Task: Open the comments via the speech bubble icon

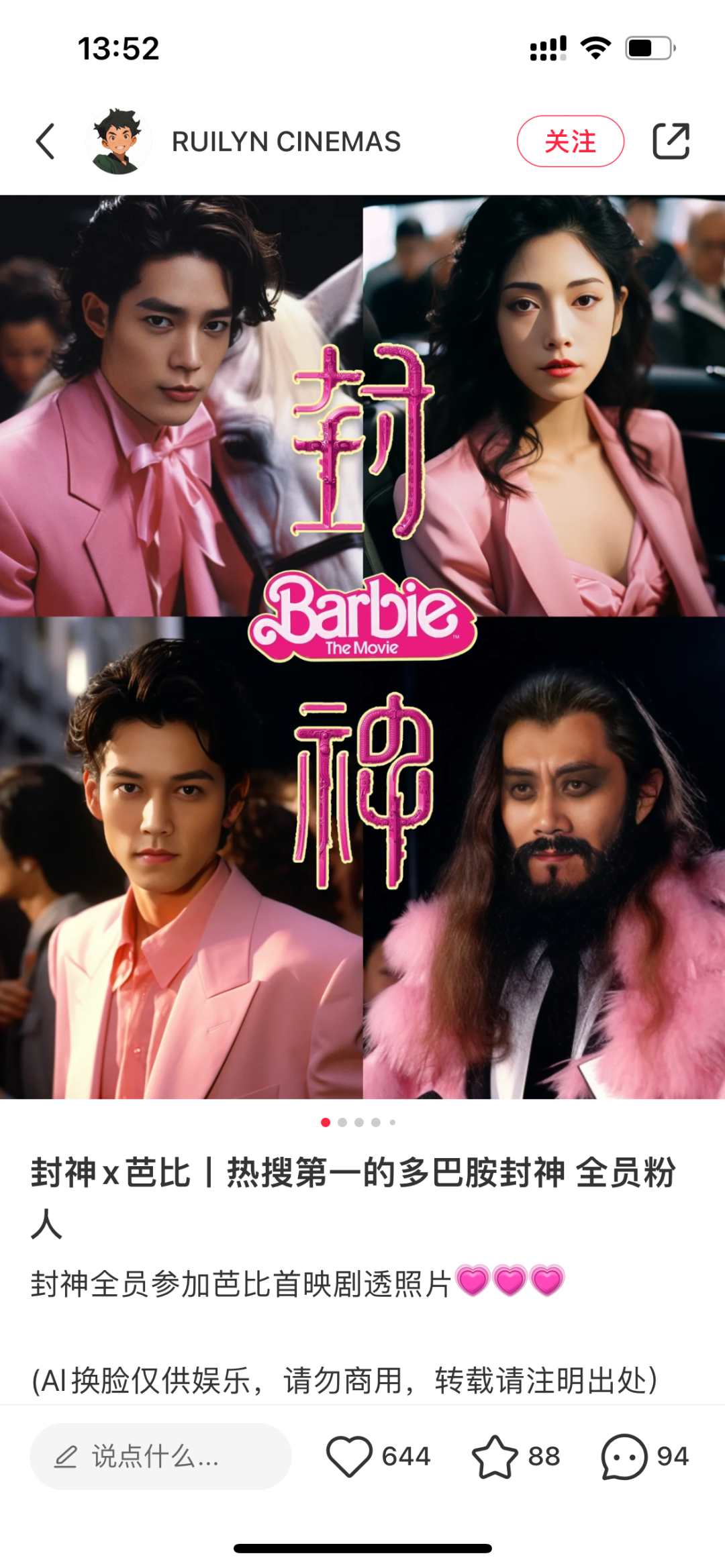Action: coord(624,1457)
